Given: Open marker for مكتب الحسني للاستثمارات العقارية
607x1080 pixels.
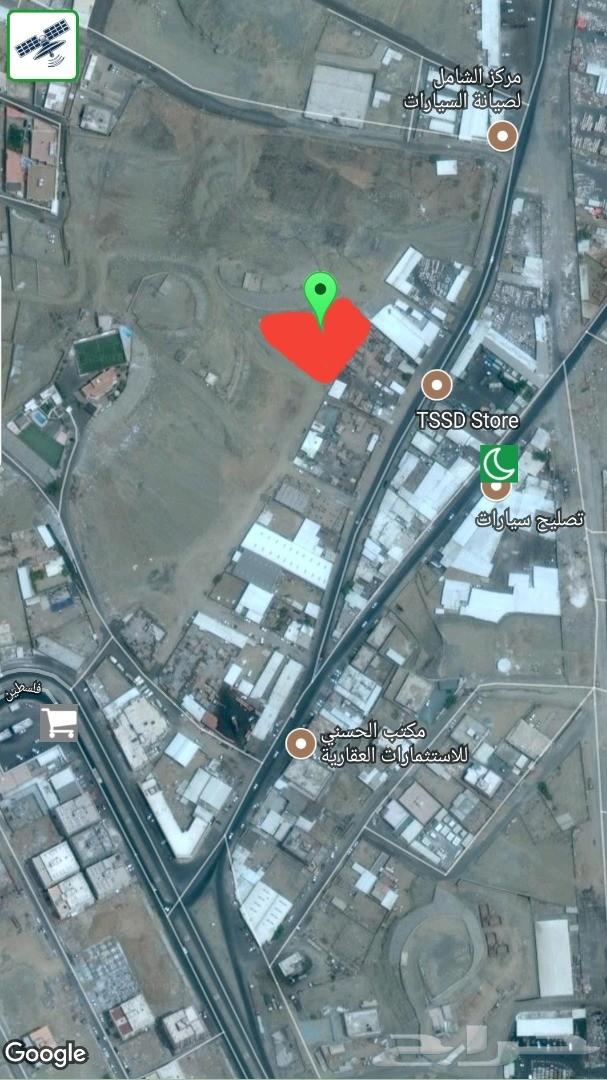Looking at the screenshot, I should [x=301, y=744].
